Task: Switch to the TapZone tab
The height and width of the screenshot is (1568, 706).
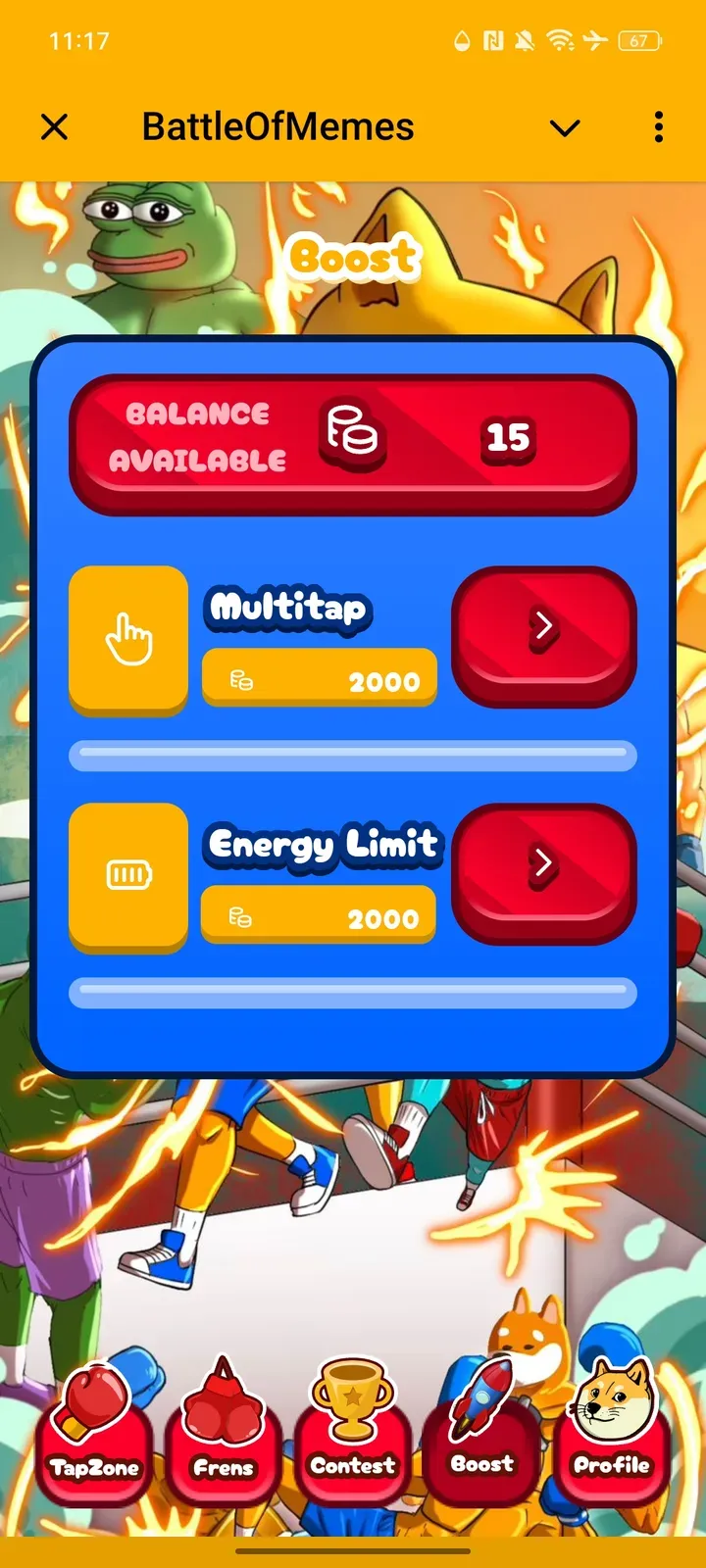Action: 94,1439
